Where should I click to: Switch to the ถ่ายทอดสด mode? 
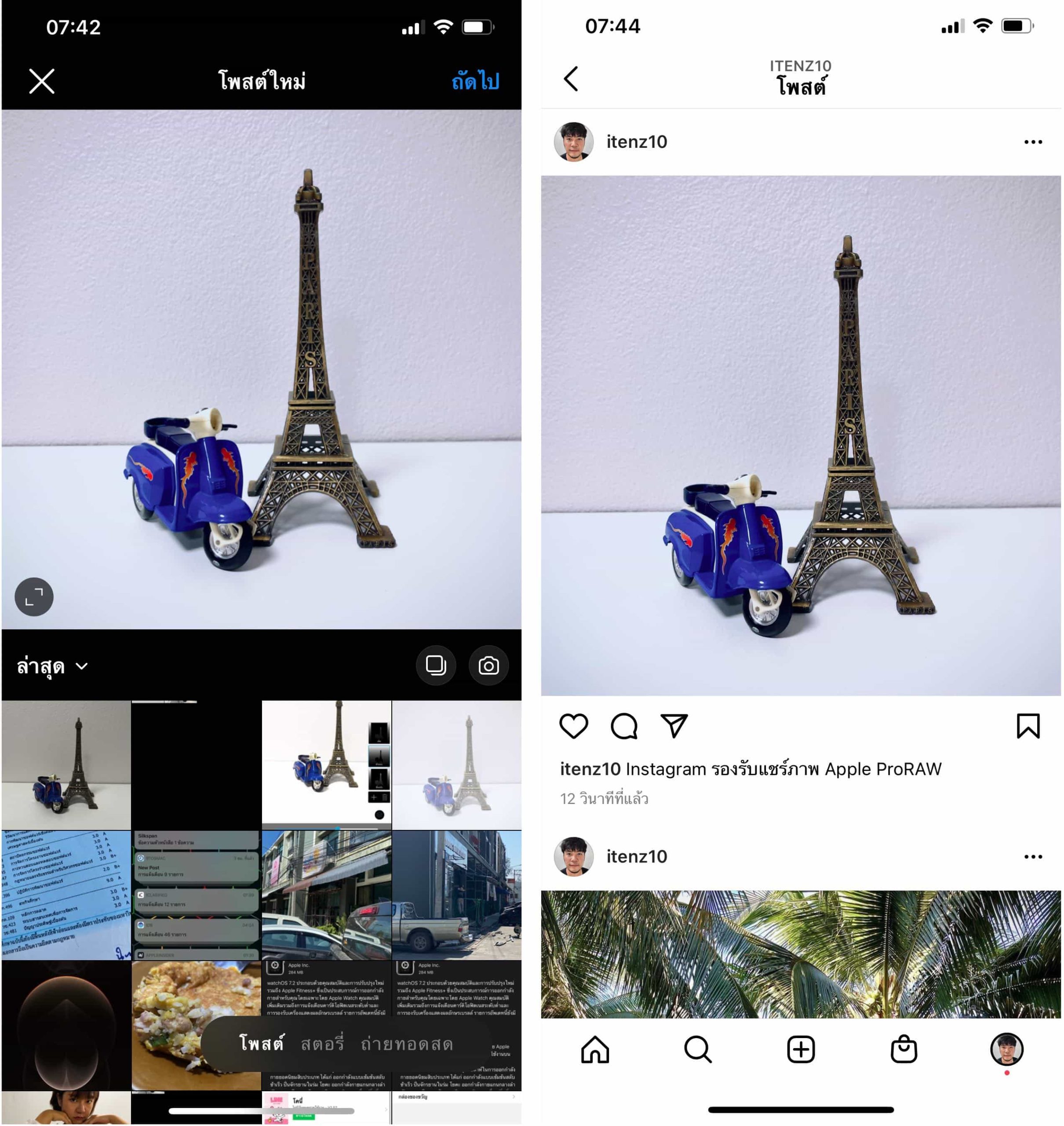407,1043
